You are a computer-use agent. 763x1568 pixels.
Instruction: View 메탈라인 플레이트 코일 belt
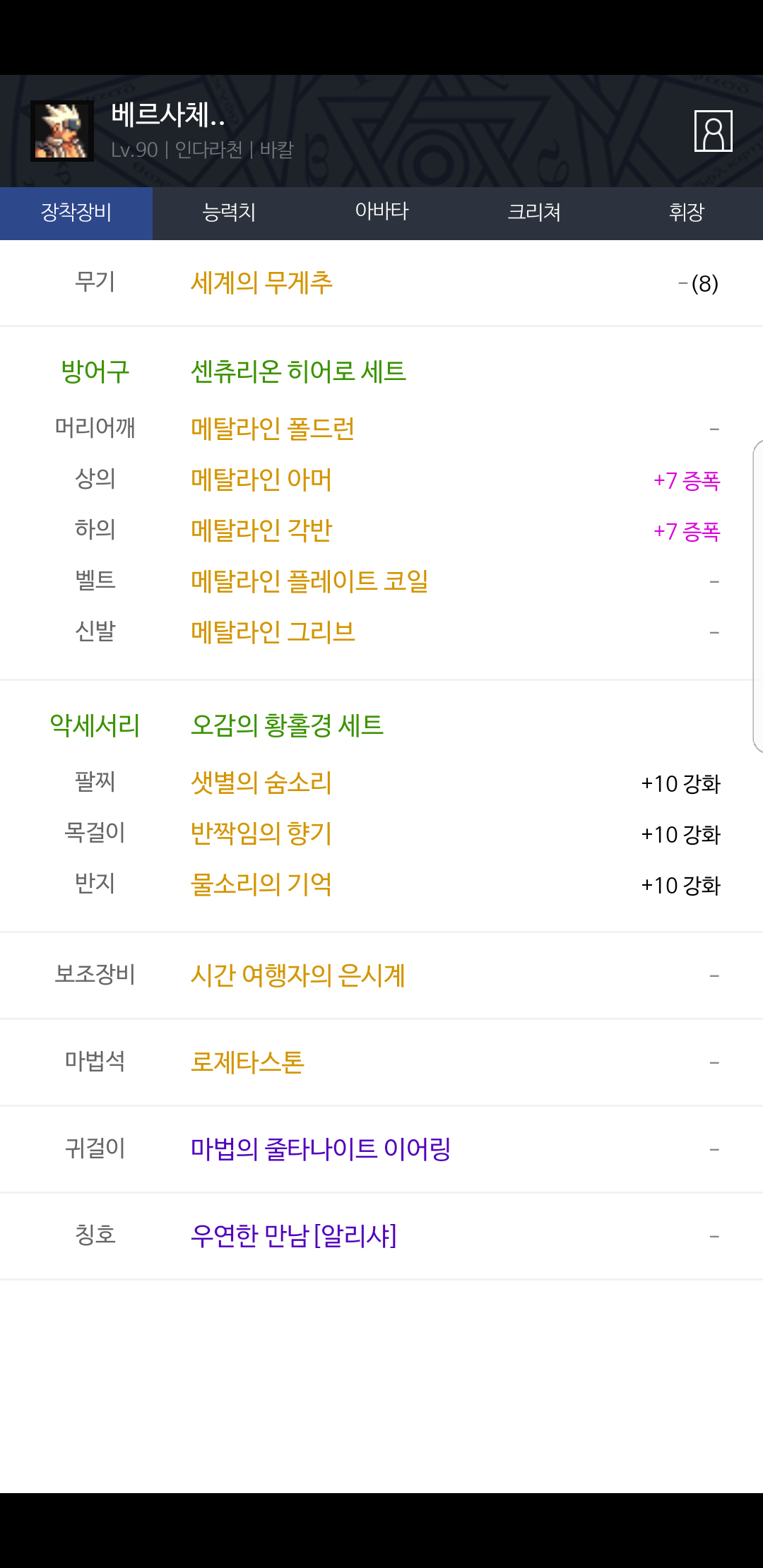point(309,581)
